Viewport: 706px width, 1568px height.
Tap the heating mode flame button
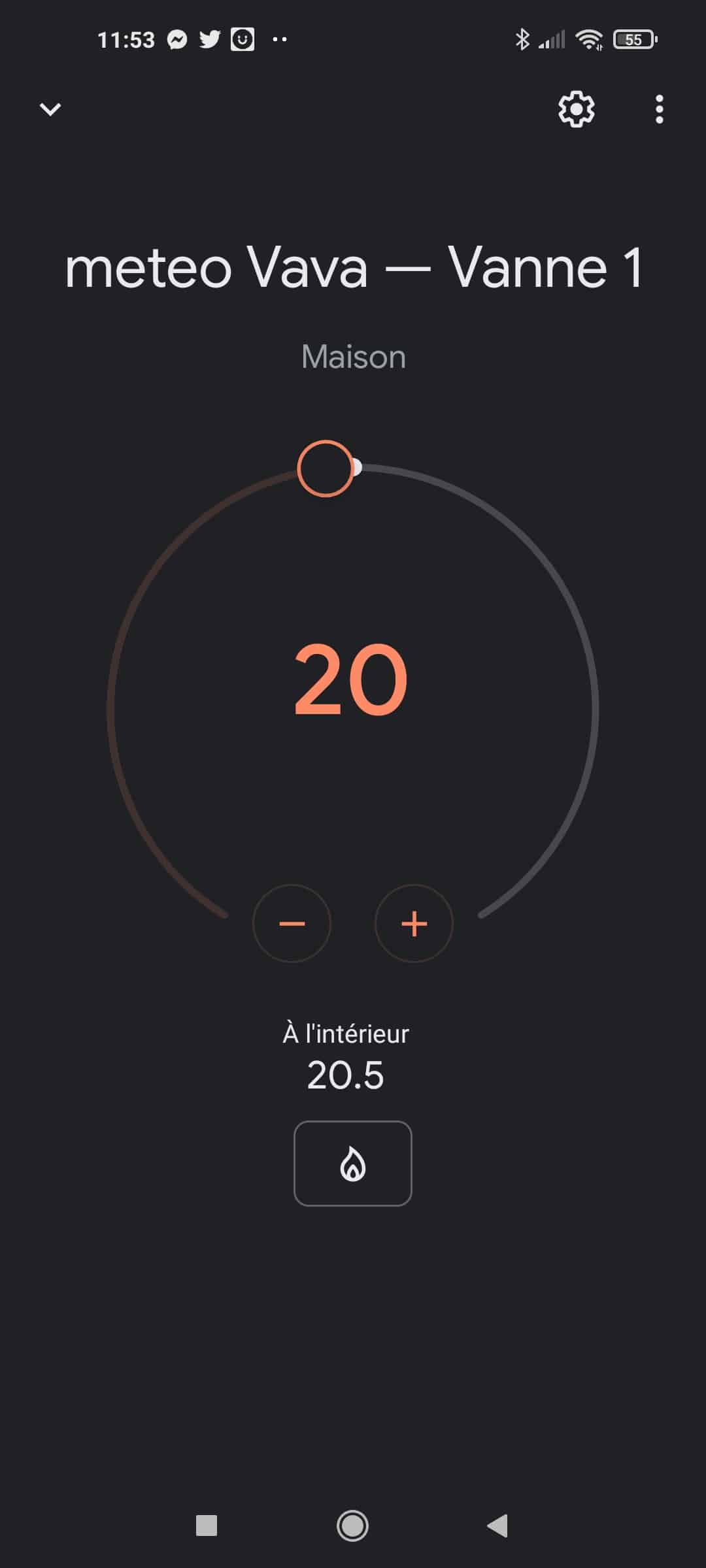click(x=353, y=1164)
